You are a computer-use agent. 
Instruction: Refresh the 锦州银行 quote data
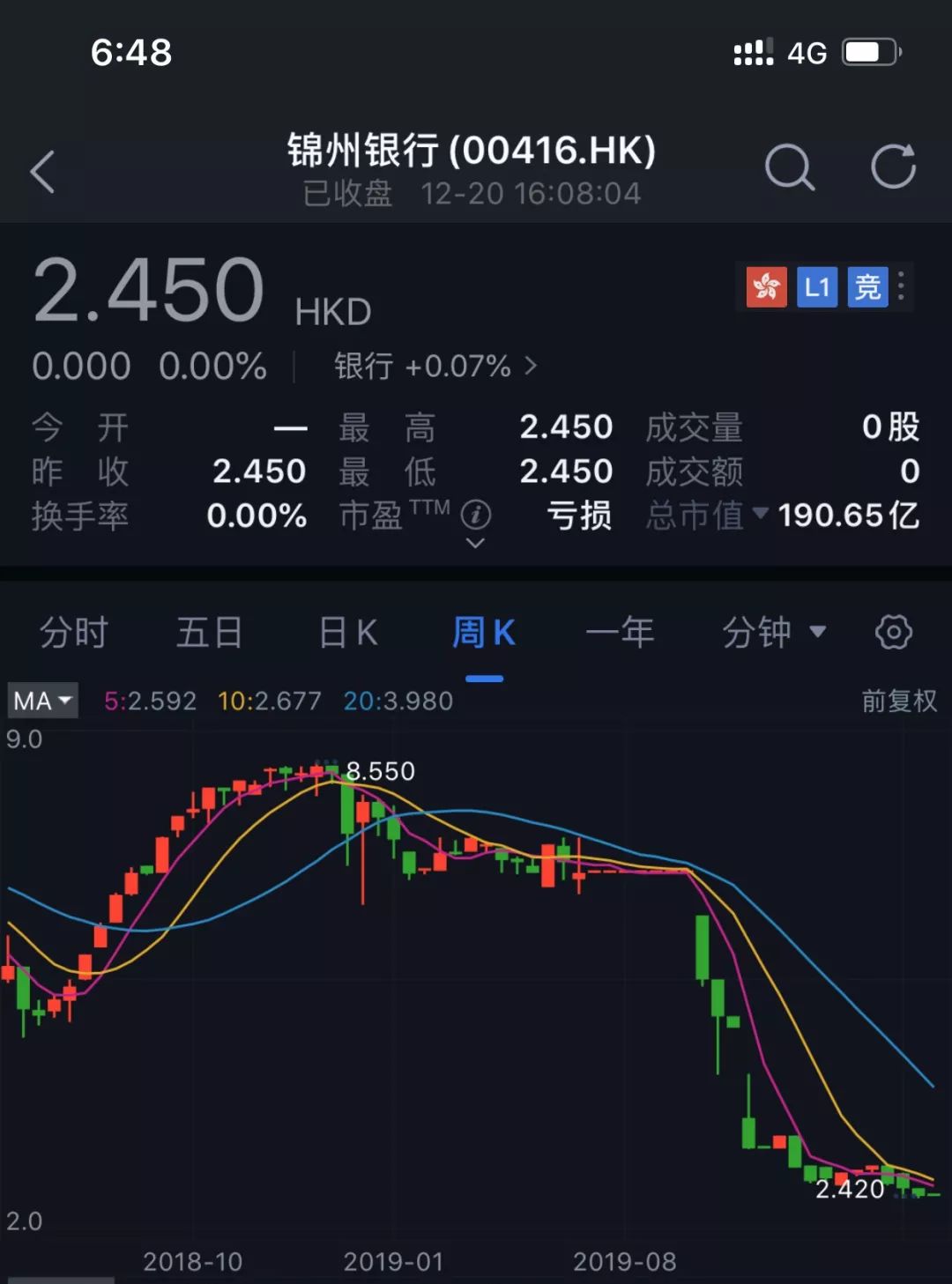pyautogui.click(x=894, y=167)
